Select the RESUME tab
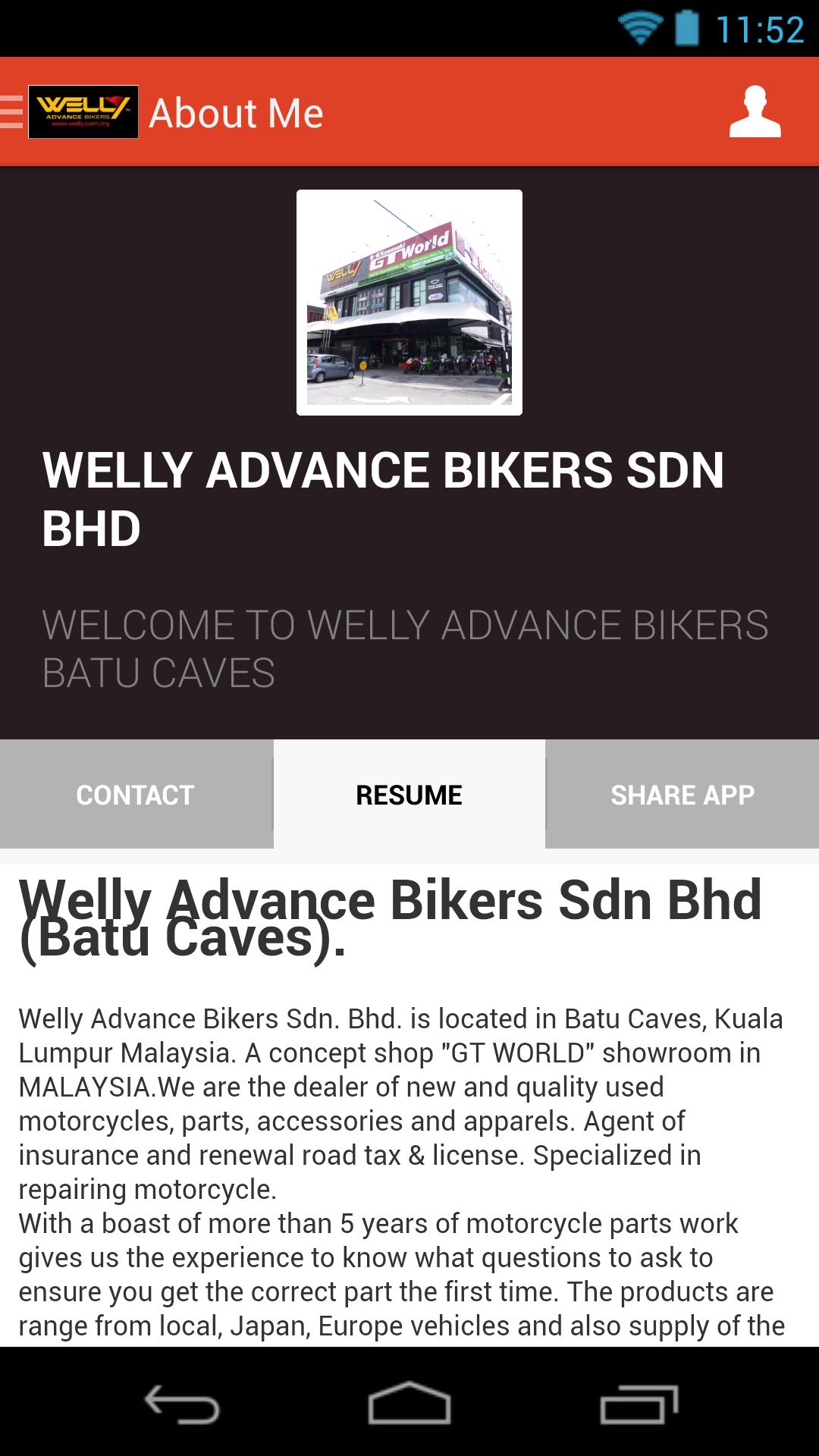The height and width of the screenshot is (1456, 819). tap(409, 793)
